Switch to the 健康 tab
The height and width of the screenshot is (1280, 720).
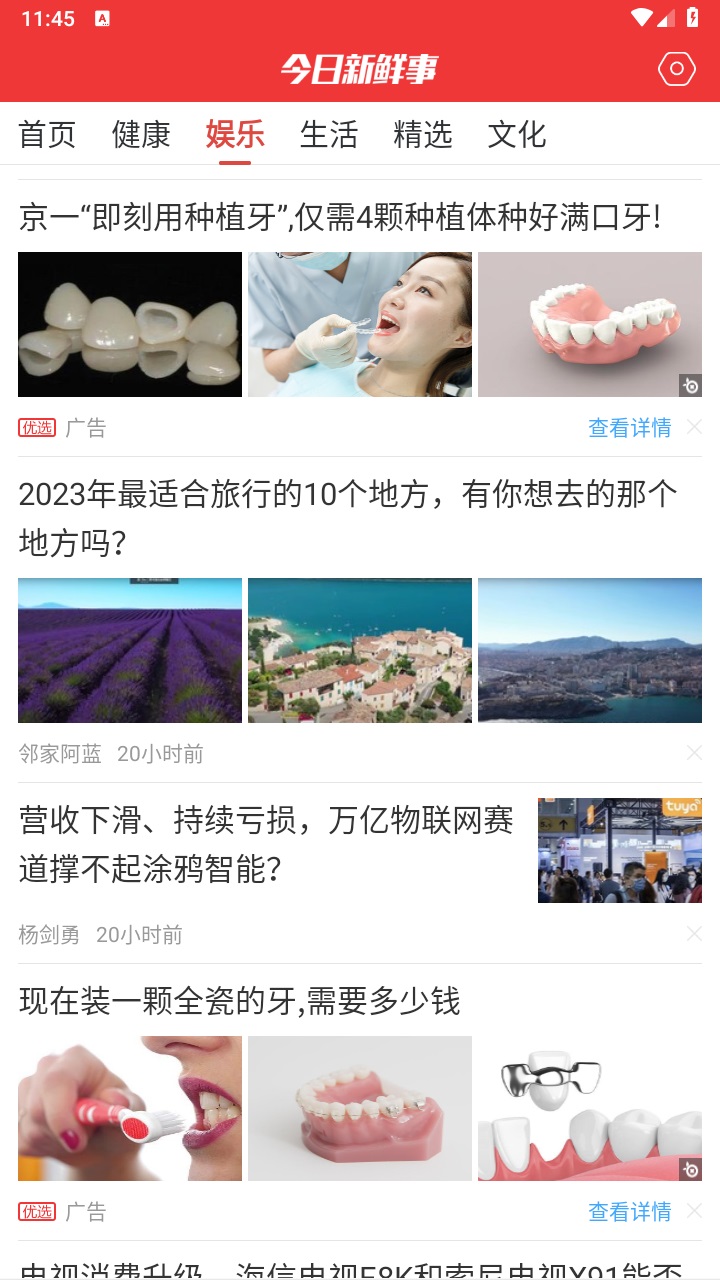(142, 134)
